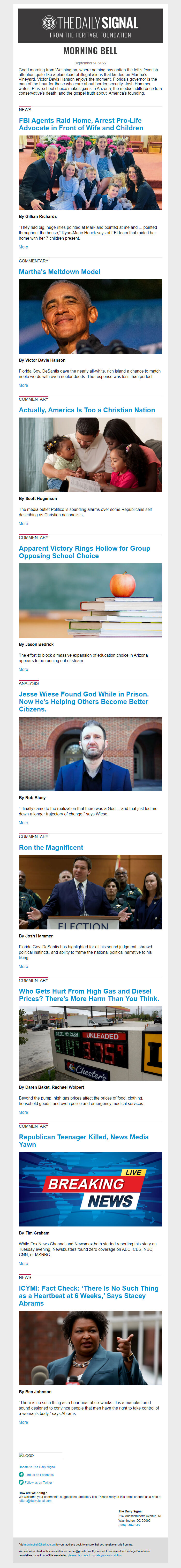This screenshot has height=1568, width=181.
Task: Tap More under Jason Bedrick's commentary
Action: (23, 669)
